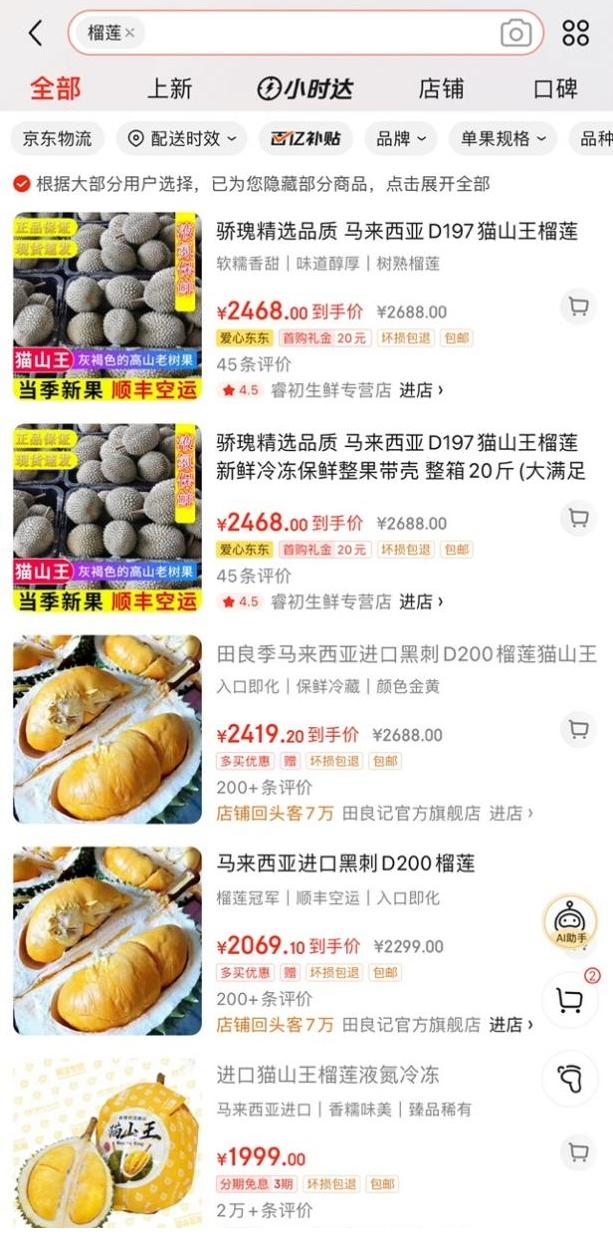
Task: Apply the 百亿补贴 filter chip
Action: (304, 139)
